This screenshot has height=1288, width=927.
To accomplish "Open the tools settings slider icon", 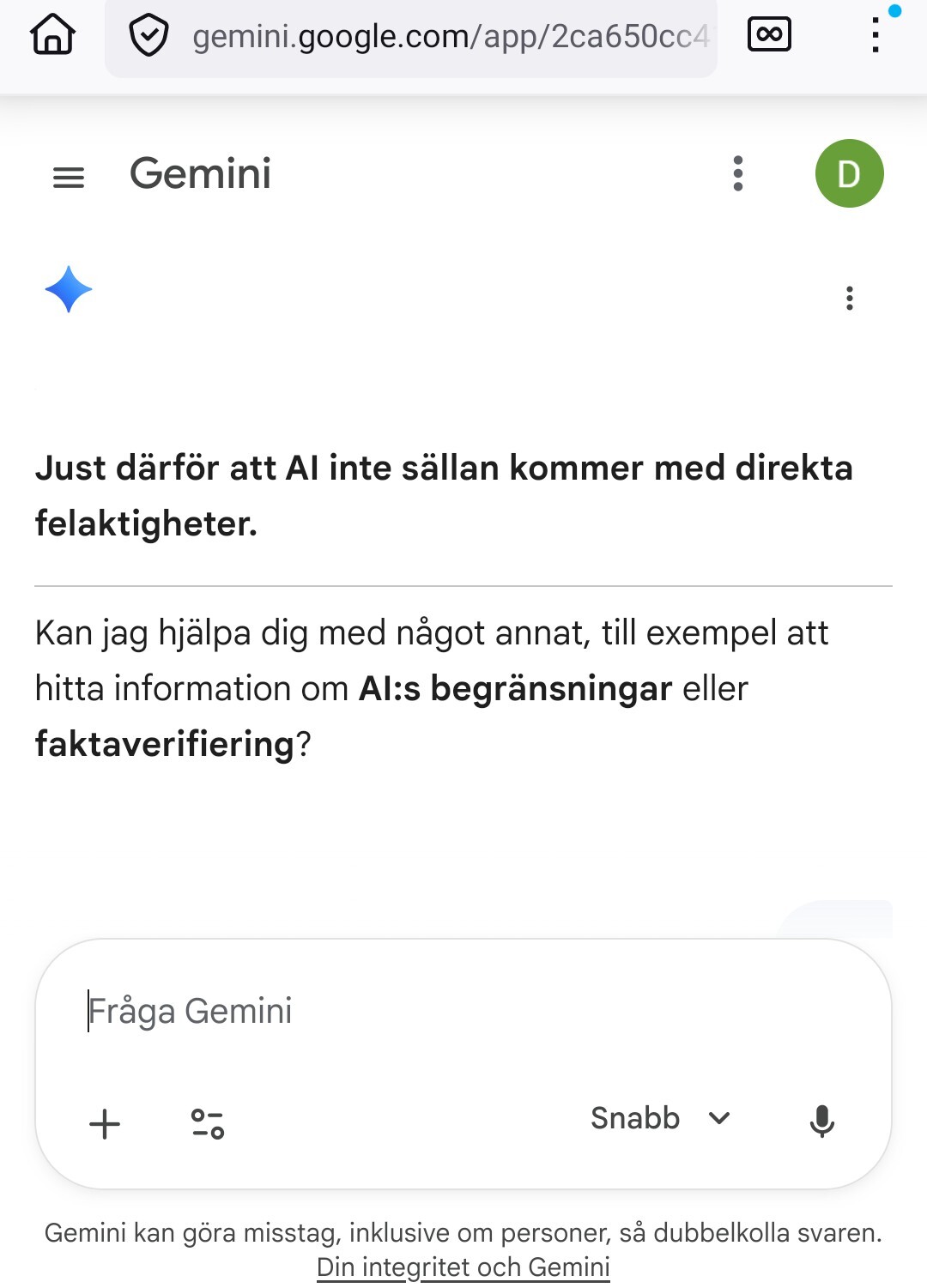I will pos(208,1123).
